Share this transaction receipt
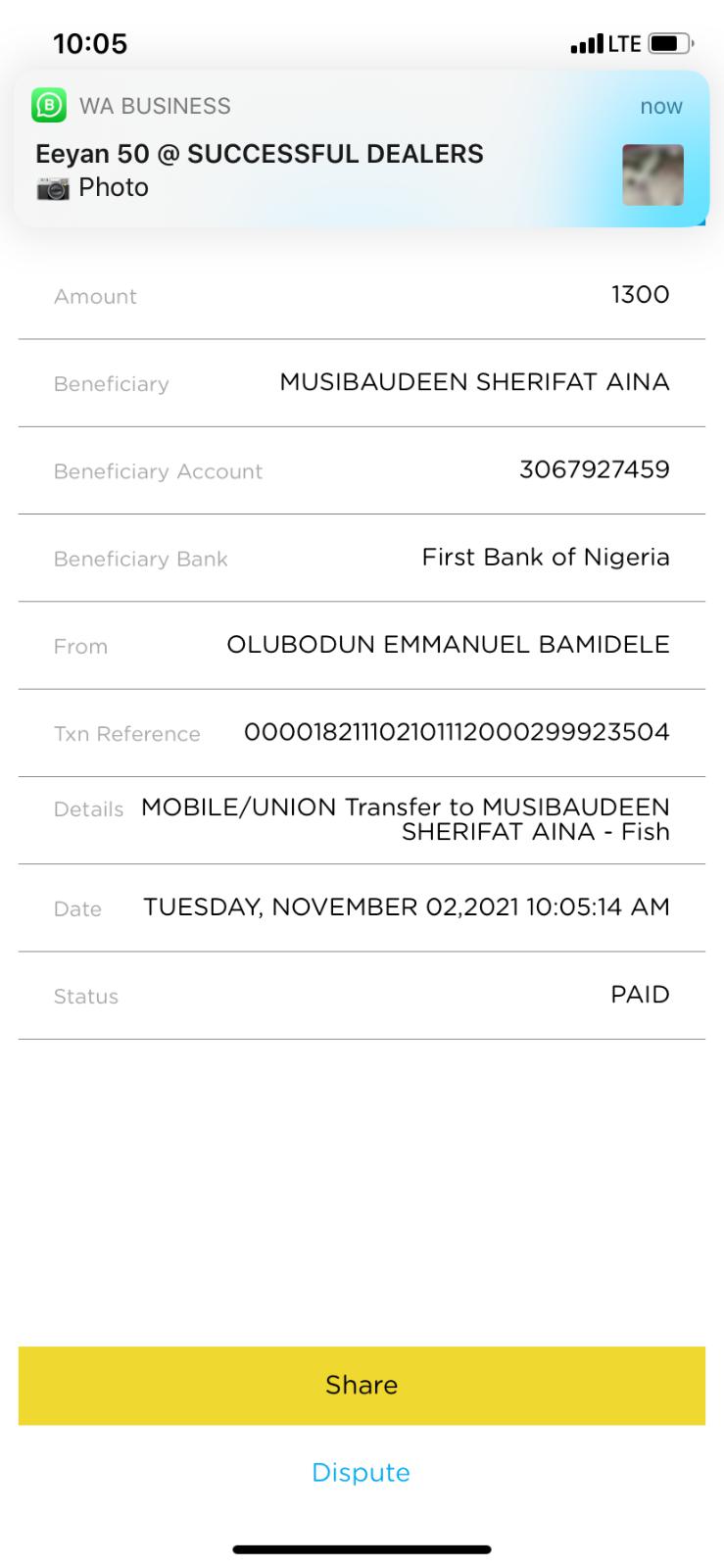The image size is (724, 1568). pos(362,1385)
